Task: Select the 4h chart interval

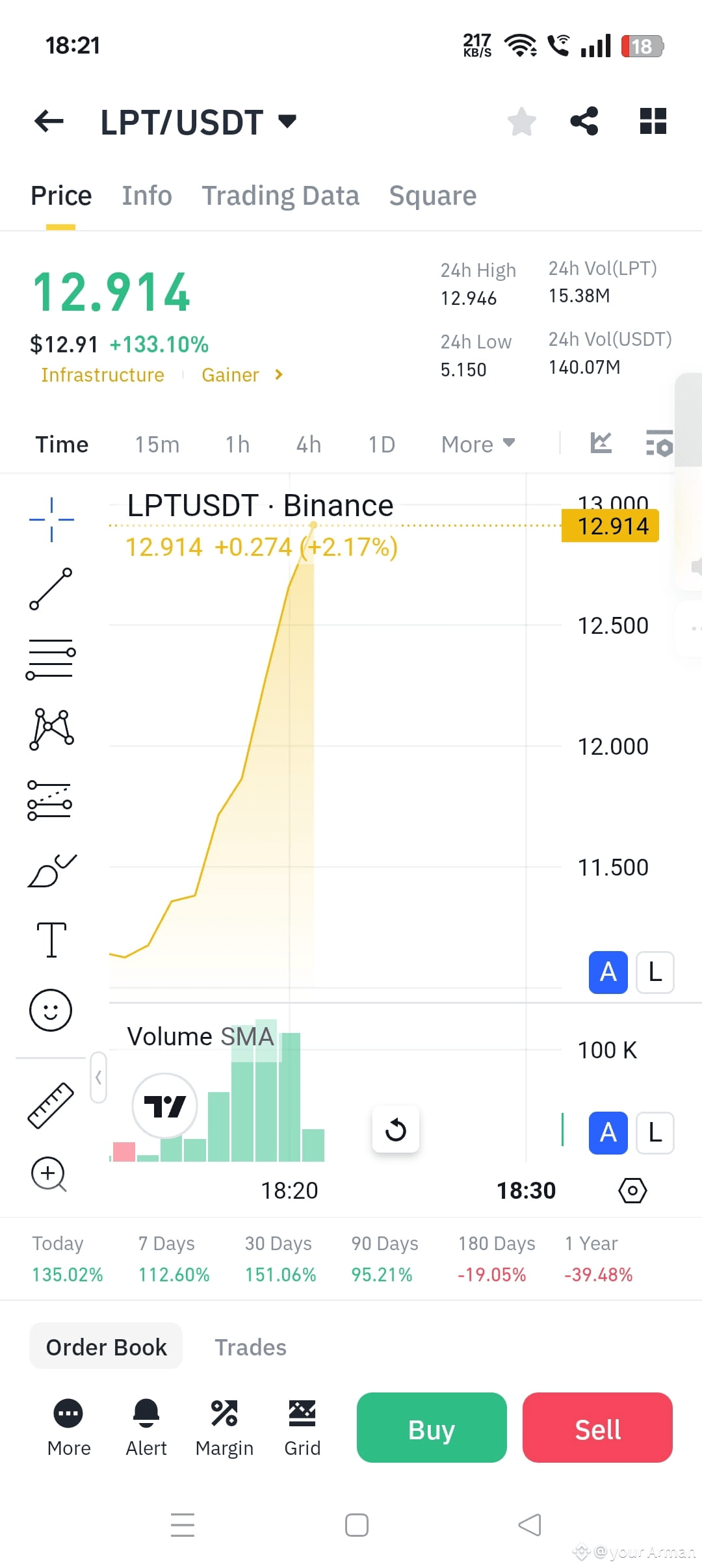Action: coord(309,445)
